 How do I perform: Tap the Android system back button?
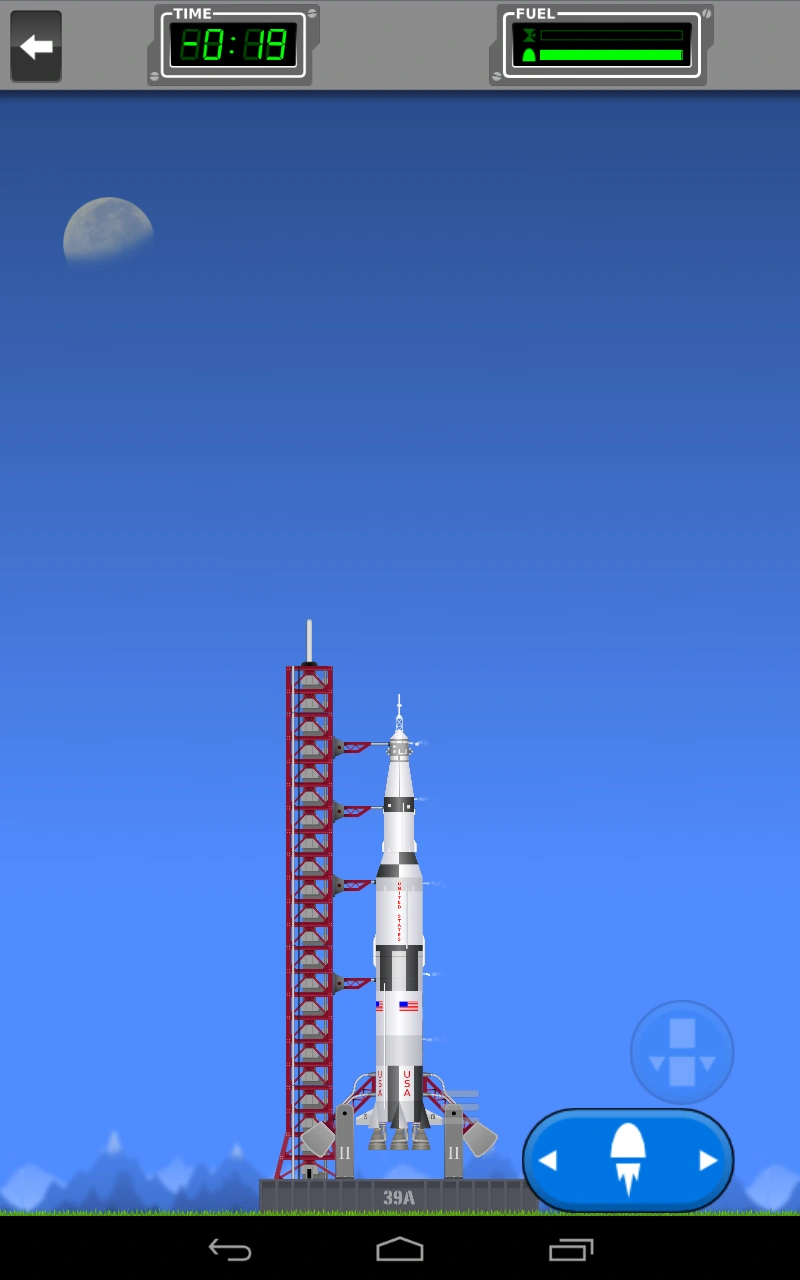tap(229, 1249)
